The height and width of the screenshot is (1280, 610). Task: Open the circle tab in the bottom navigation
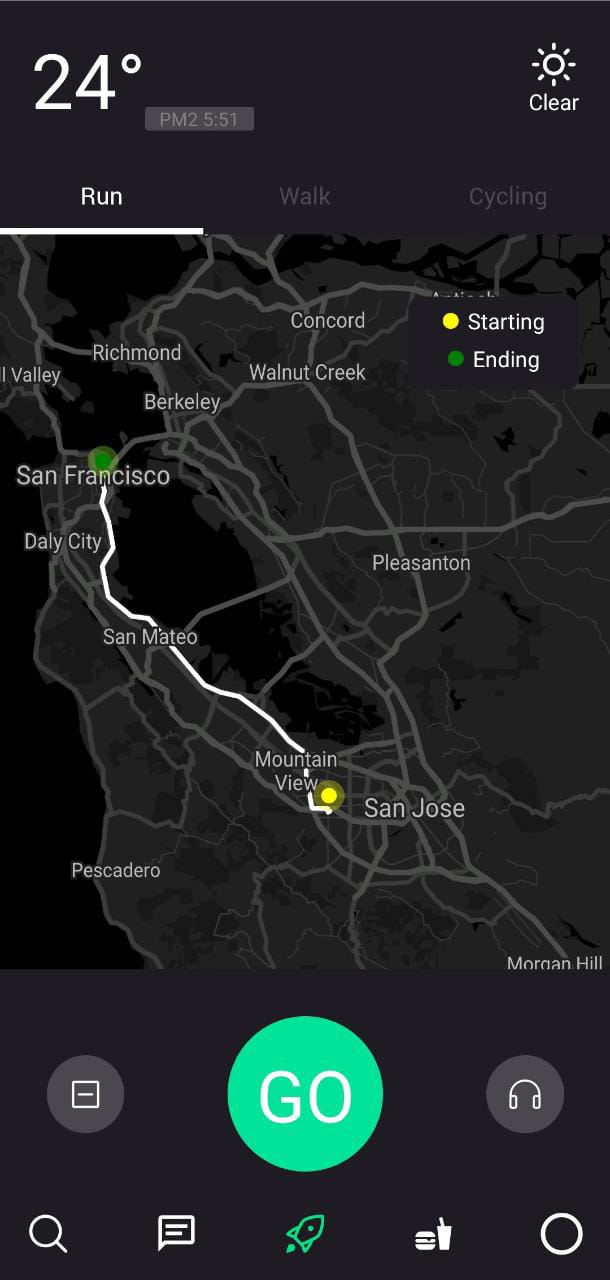pyautogui.click(x=561, y=1234)
